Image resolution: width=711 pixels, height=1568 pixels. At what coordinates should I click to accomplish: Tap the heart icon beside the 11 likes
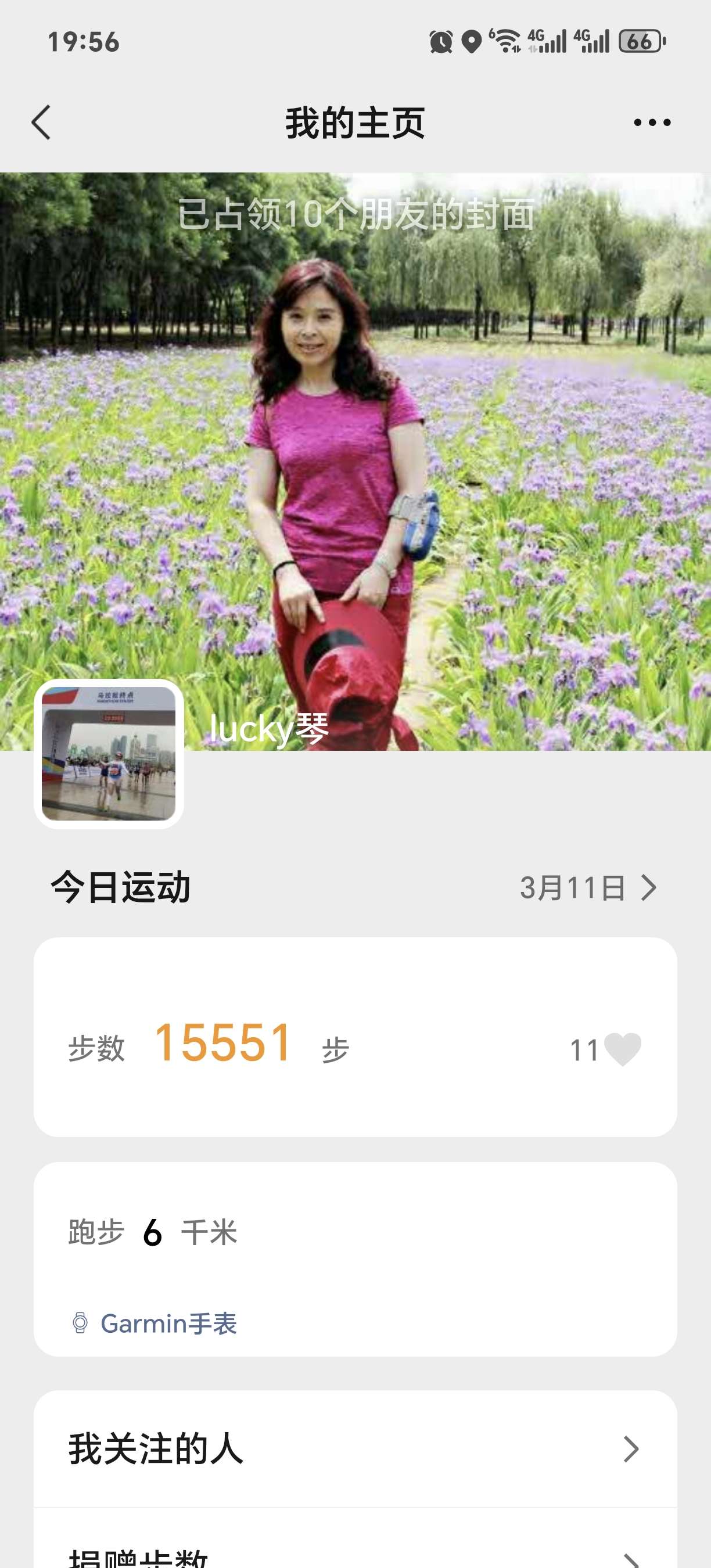[x=622, y=1046]
